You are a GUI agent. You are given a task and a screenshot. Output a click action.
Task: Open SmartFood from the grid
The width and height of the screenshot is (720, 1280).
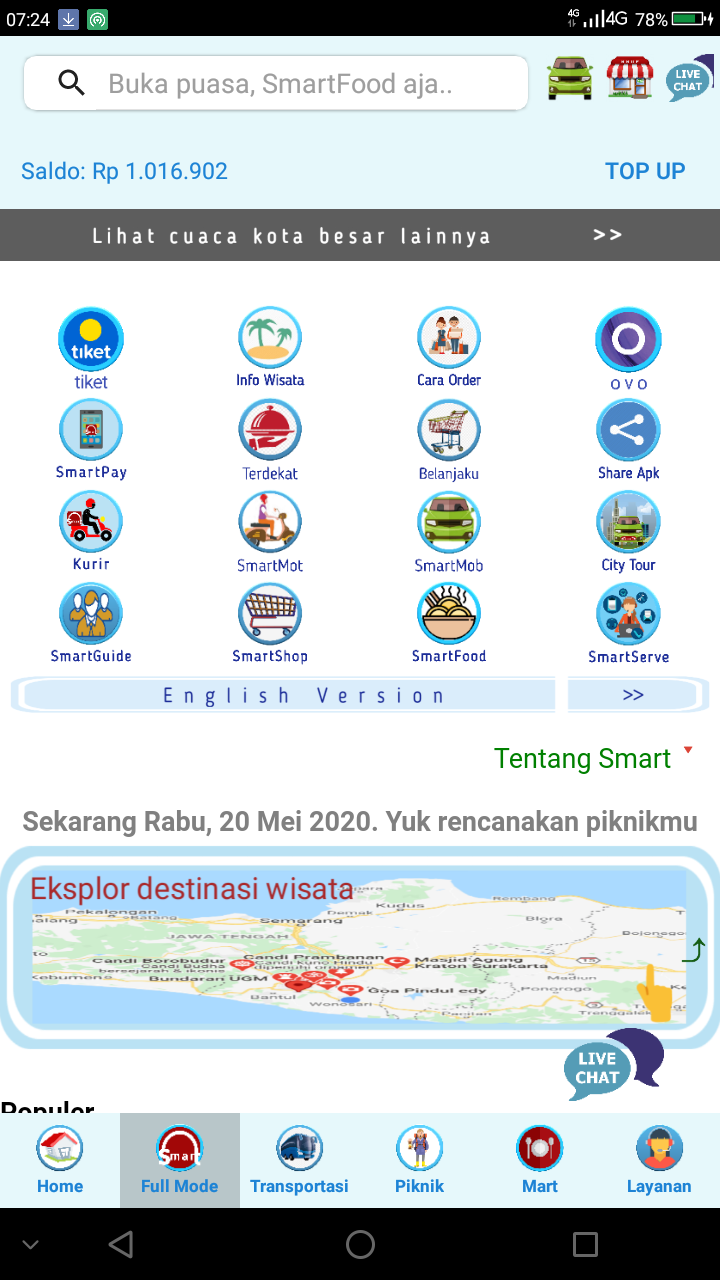coord(449,622)
